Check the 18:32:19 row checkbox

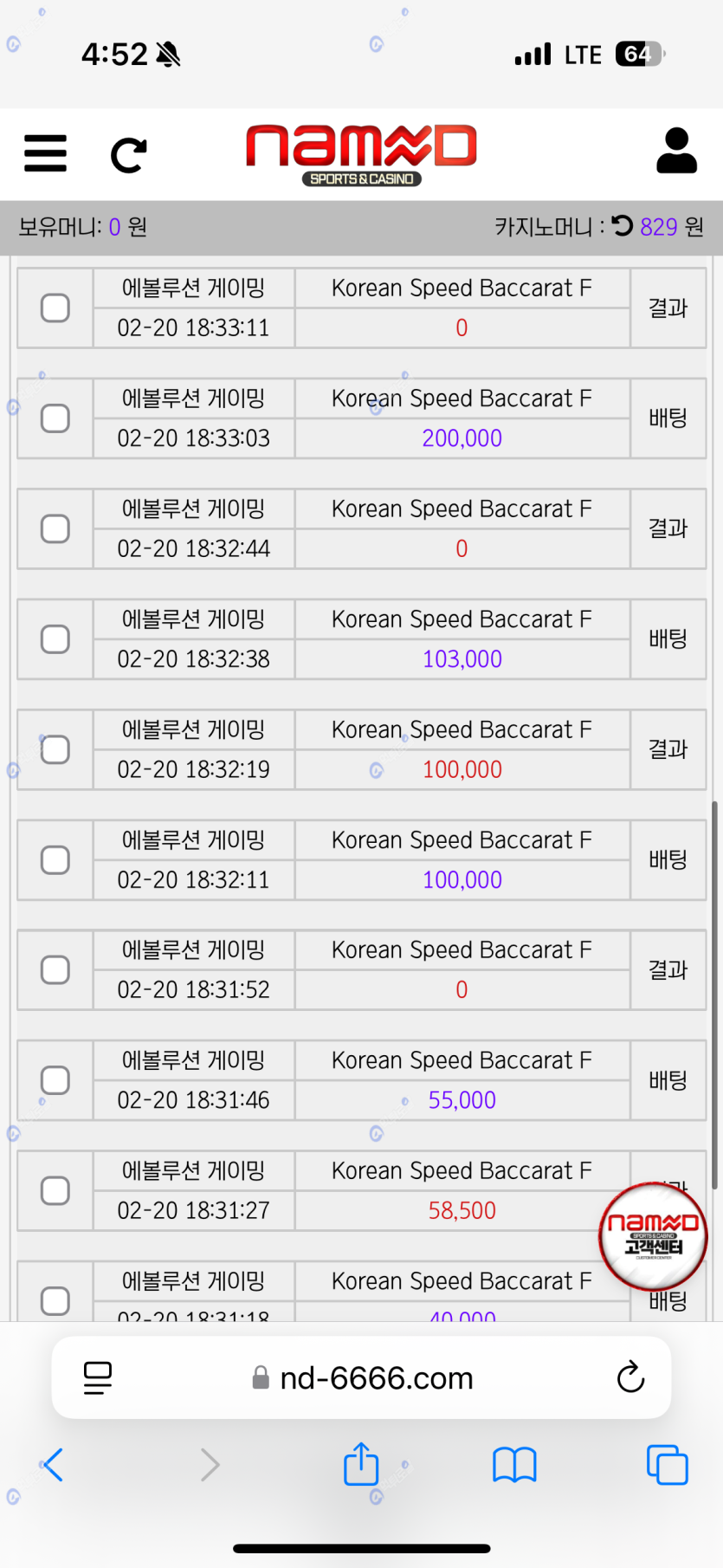pos(55,749)
